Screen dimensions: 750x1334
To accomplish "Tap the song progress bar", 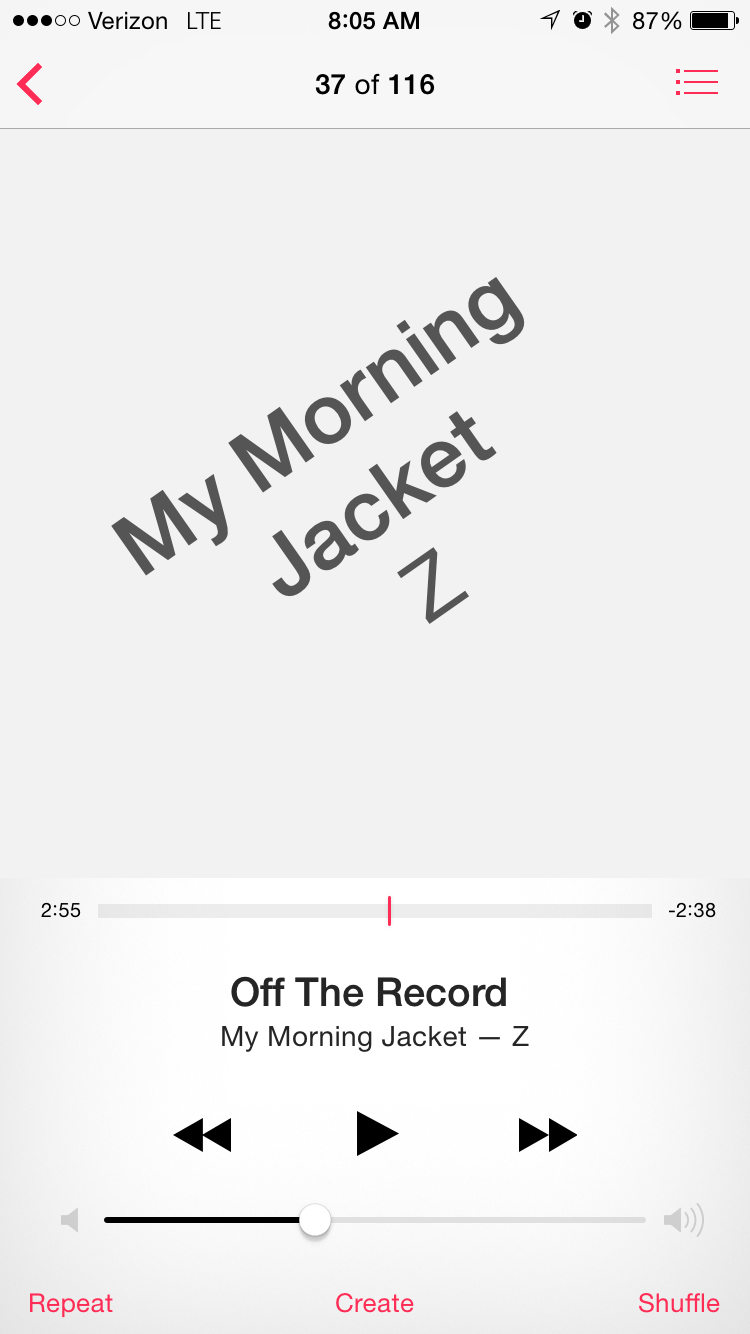I will [375, 911].
